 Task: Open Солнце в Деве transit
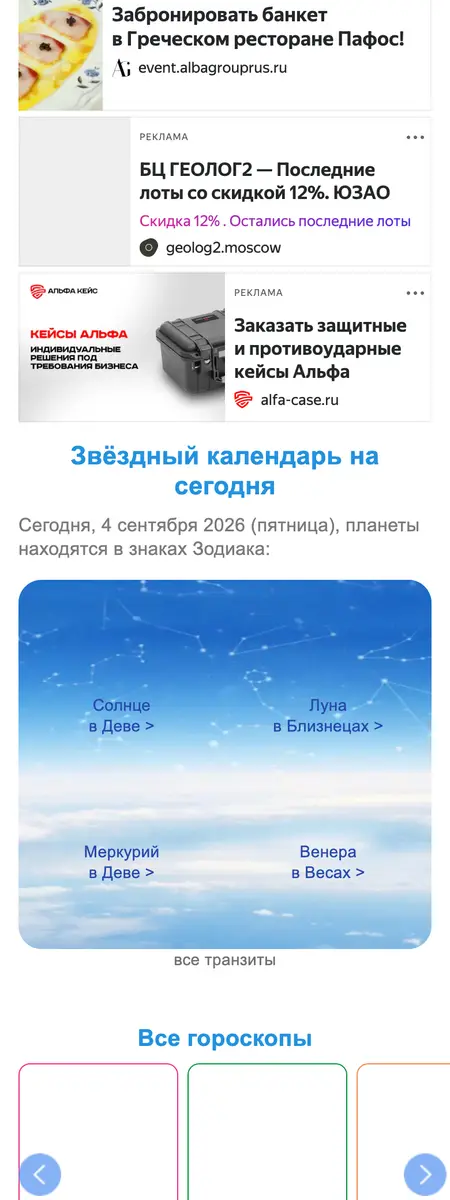point(121,716)
